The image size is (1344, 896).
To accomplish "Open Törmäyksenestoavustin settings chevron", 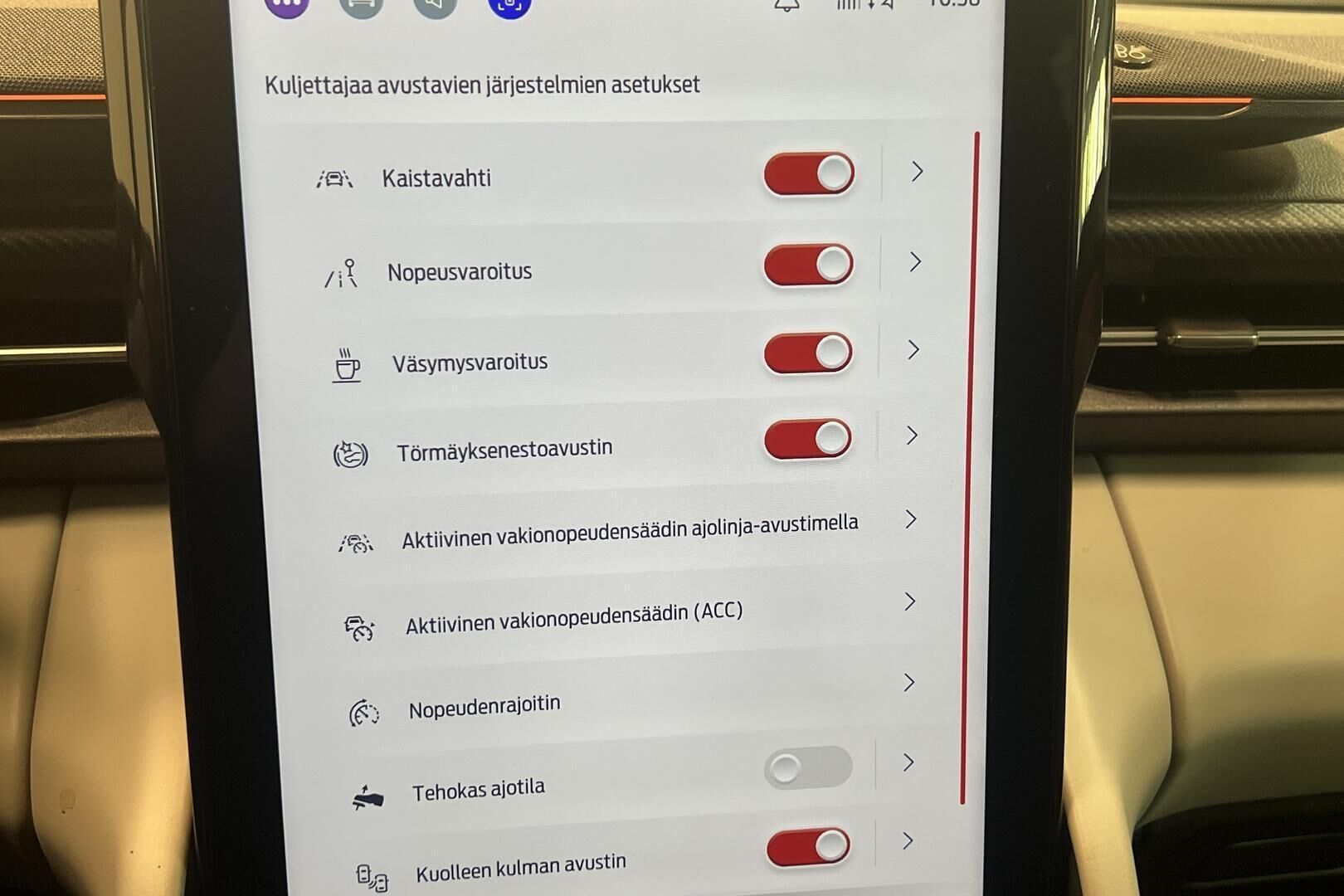I will (x=912, y=436).
